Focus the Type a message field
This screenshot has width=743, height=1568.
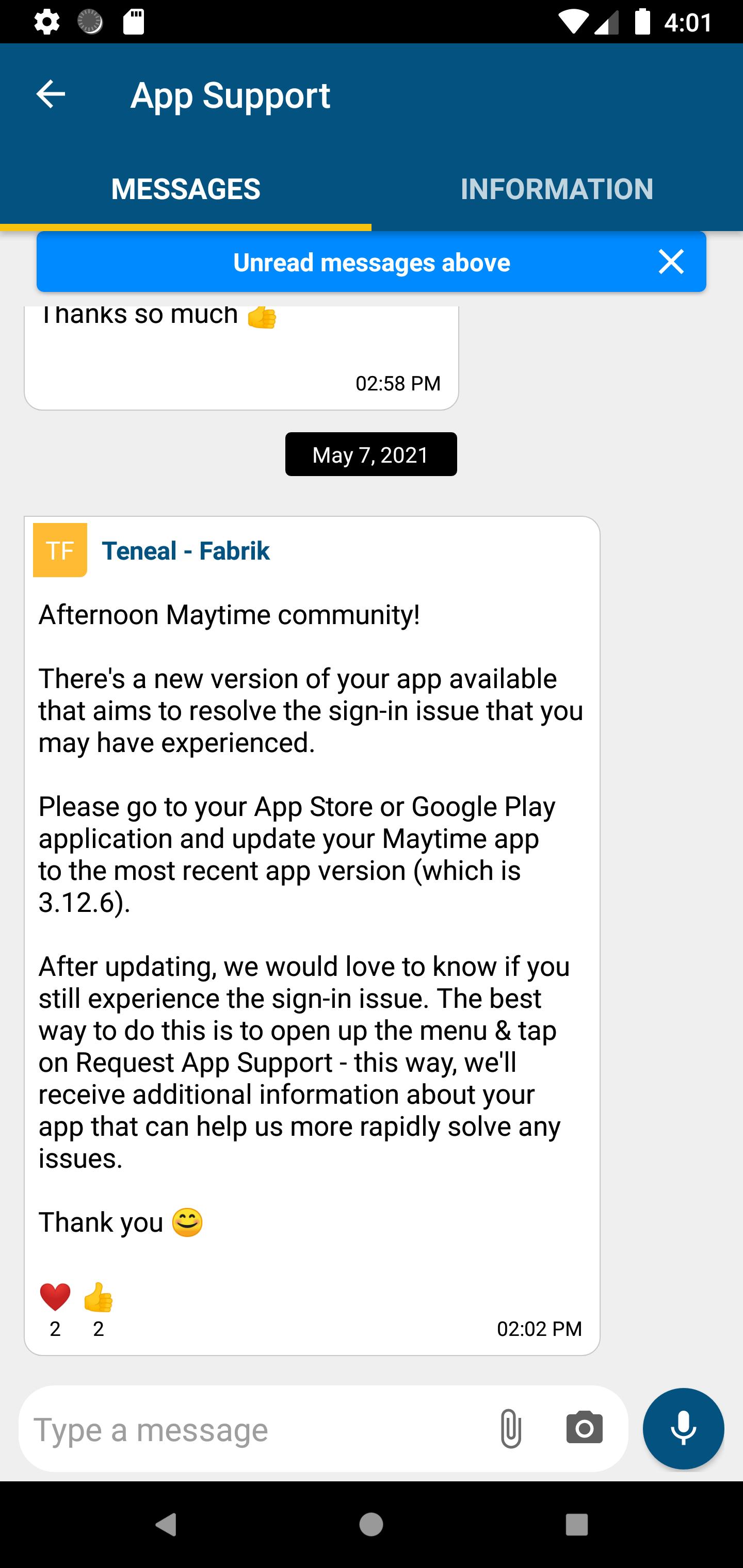click(256, 1429)
